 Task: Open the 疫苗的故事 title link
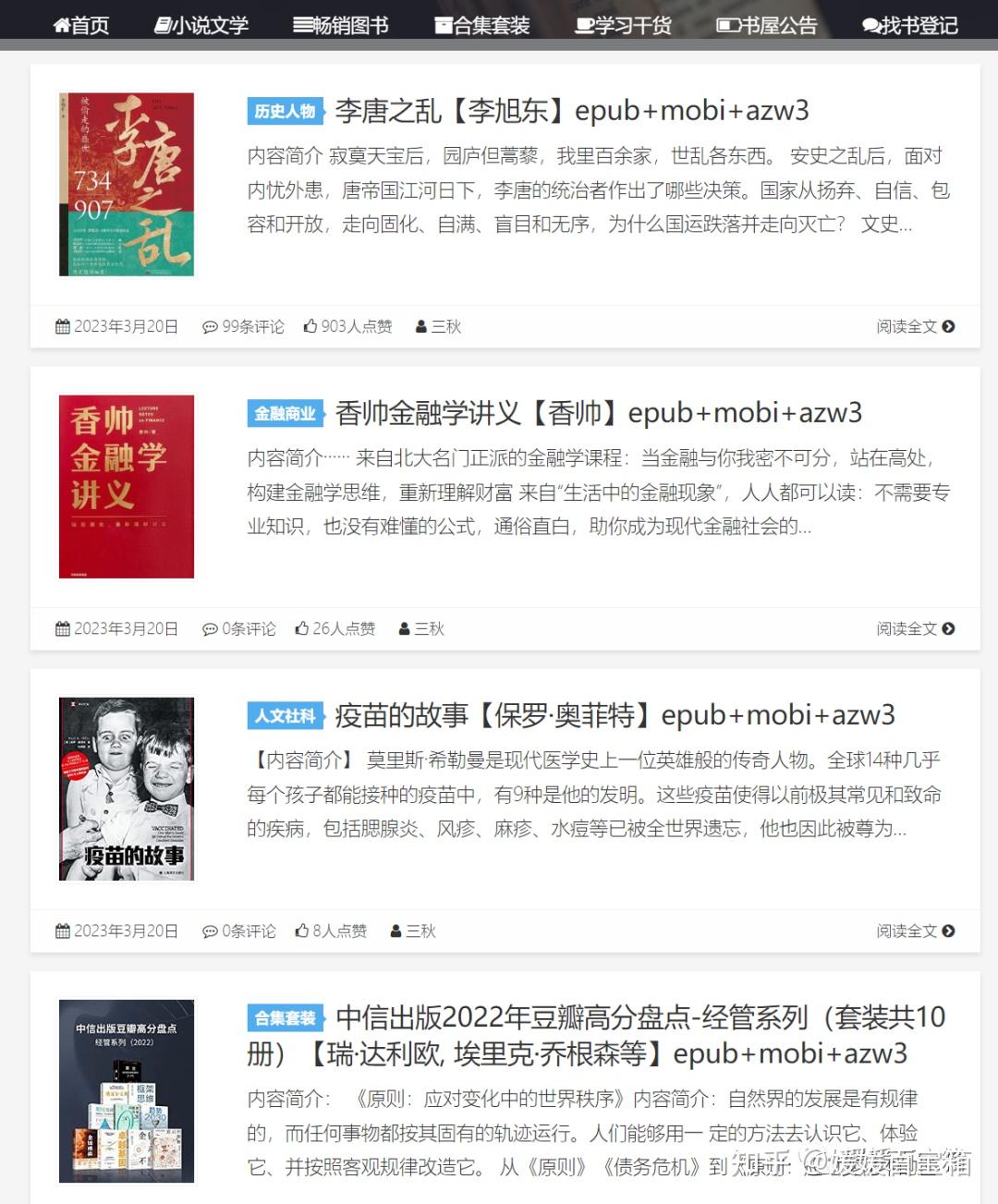click(615, 715)
